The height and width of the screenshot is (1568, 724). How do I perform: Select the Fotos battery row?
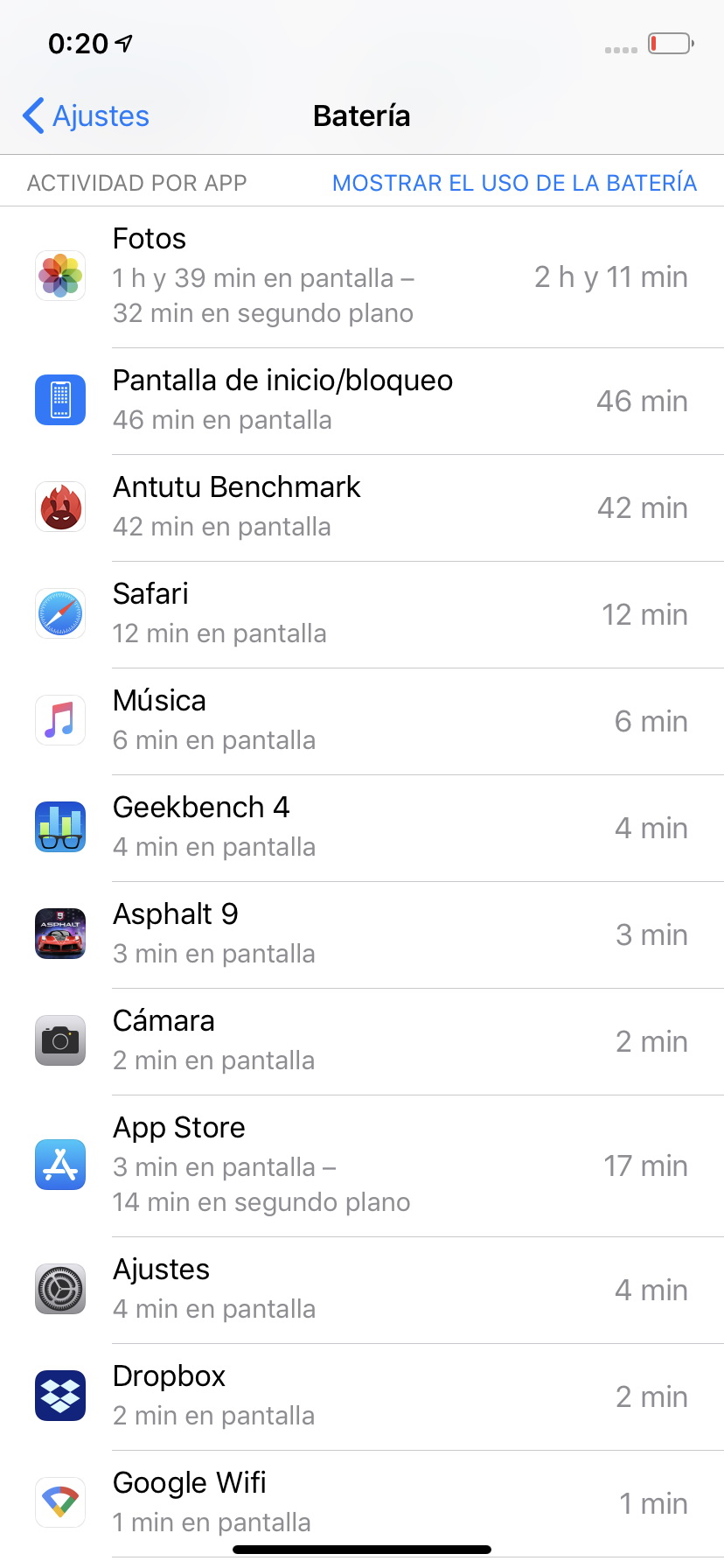[362, 277]
